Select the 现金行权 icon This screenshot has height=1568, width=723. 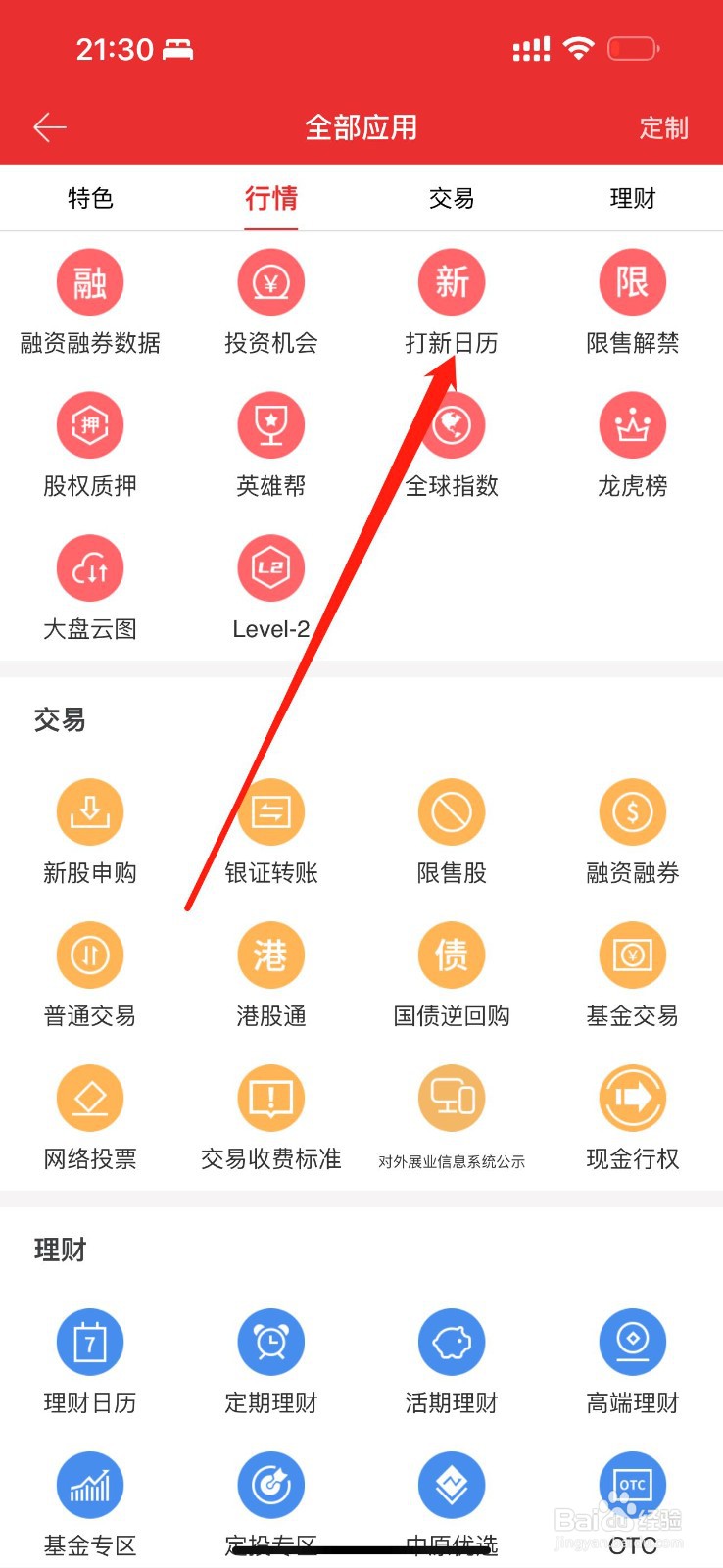pos(632,1114)
